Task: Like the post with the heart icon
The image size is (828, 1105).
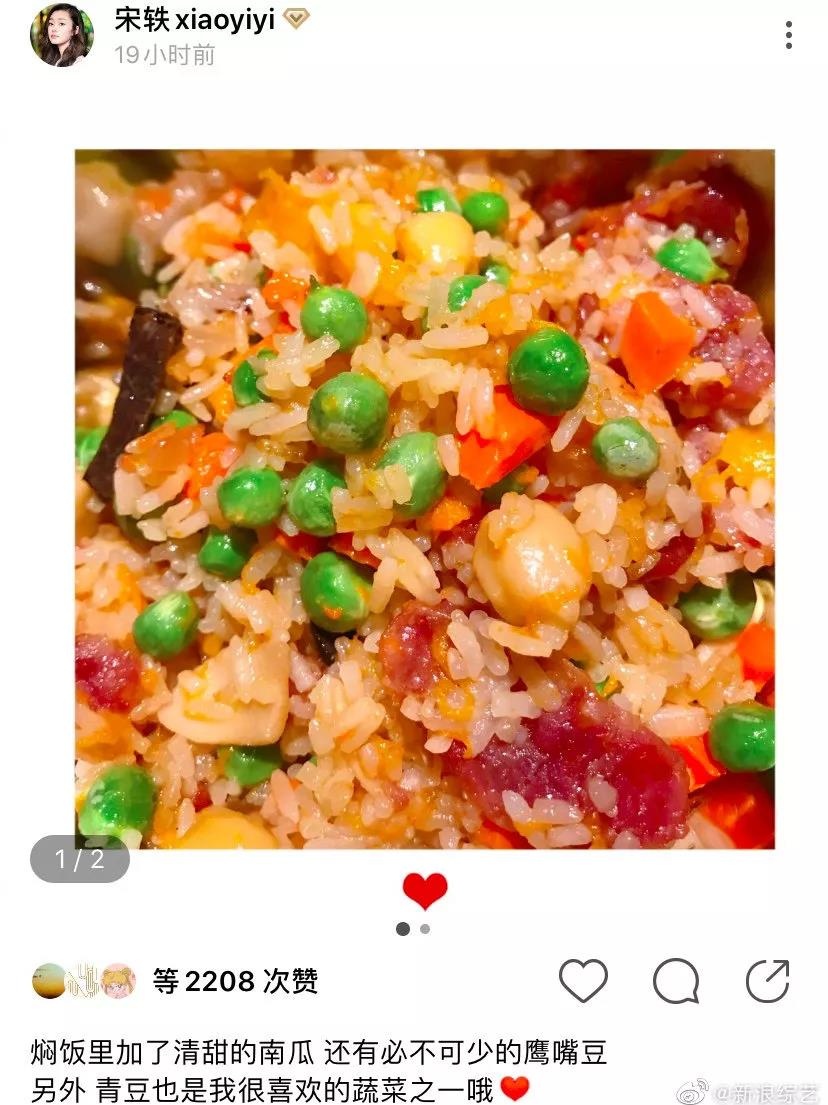Action: pyautogui.click(x=583, y=980)
